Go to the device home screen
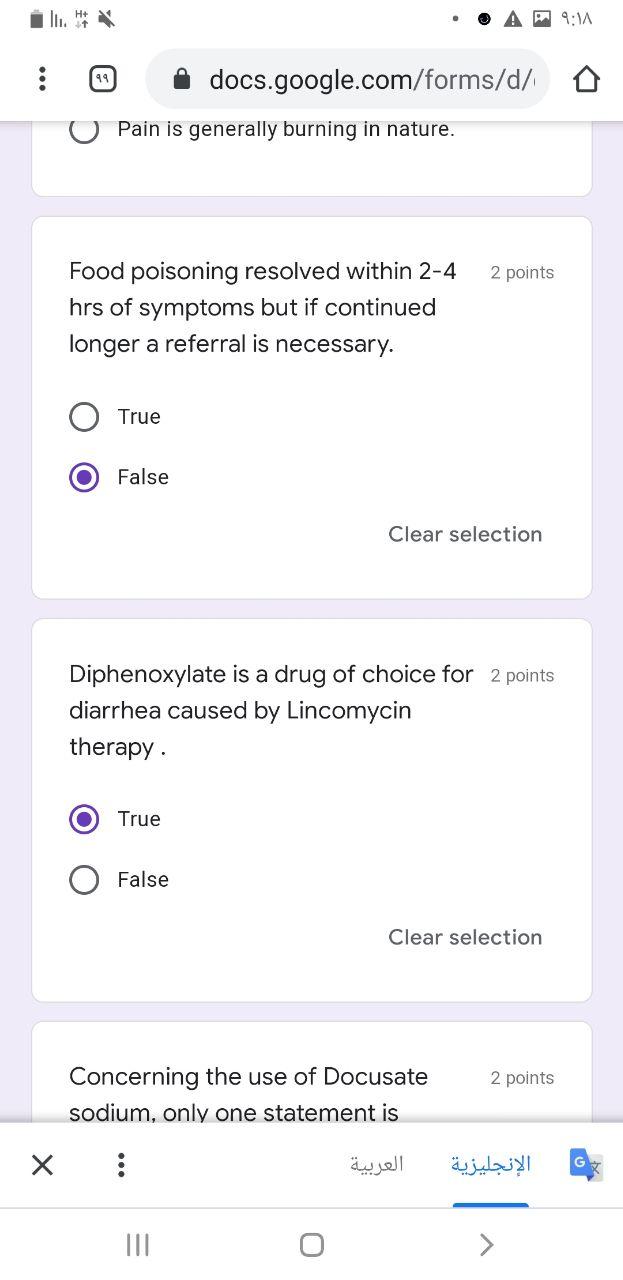This screenshot has height=1280, width=623. 312,1244
